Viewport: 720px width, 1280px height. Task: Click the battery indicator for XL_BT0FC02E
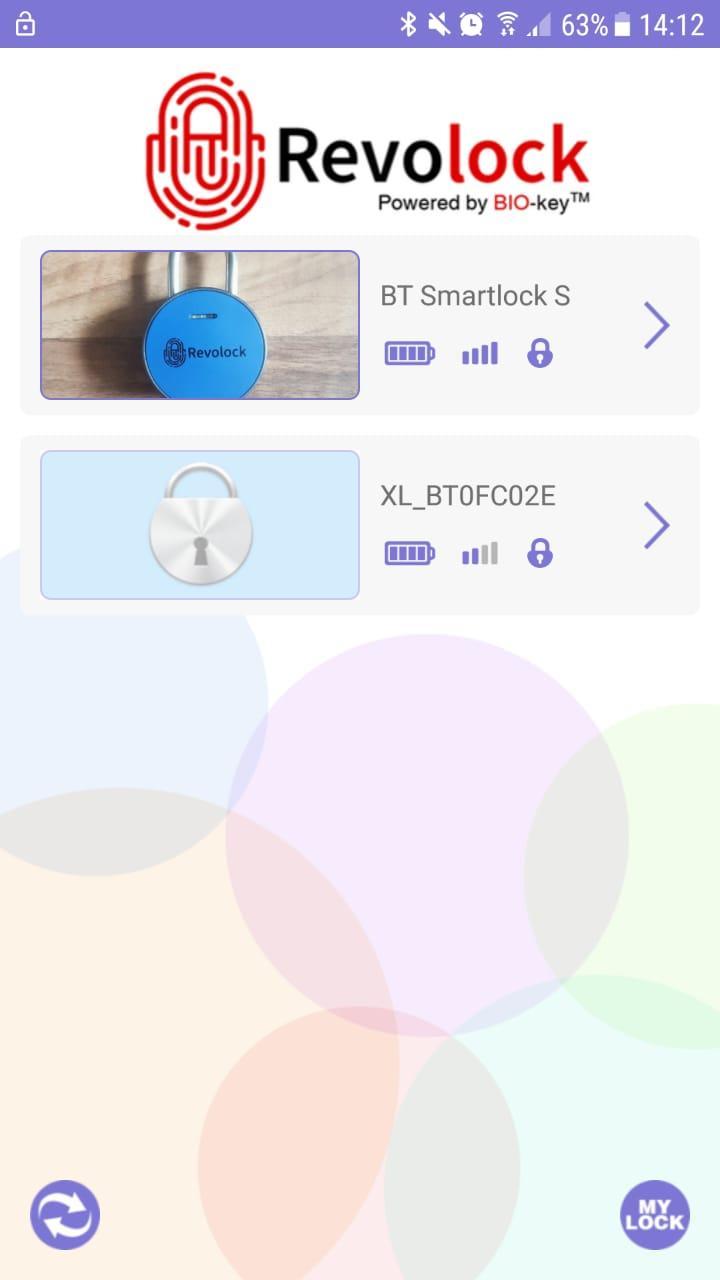(408, 553)
